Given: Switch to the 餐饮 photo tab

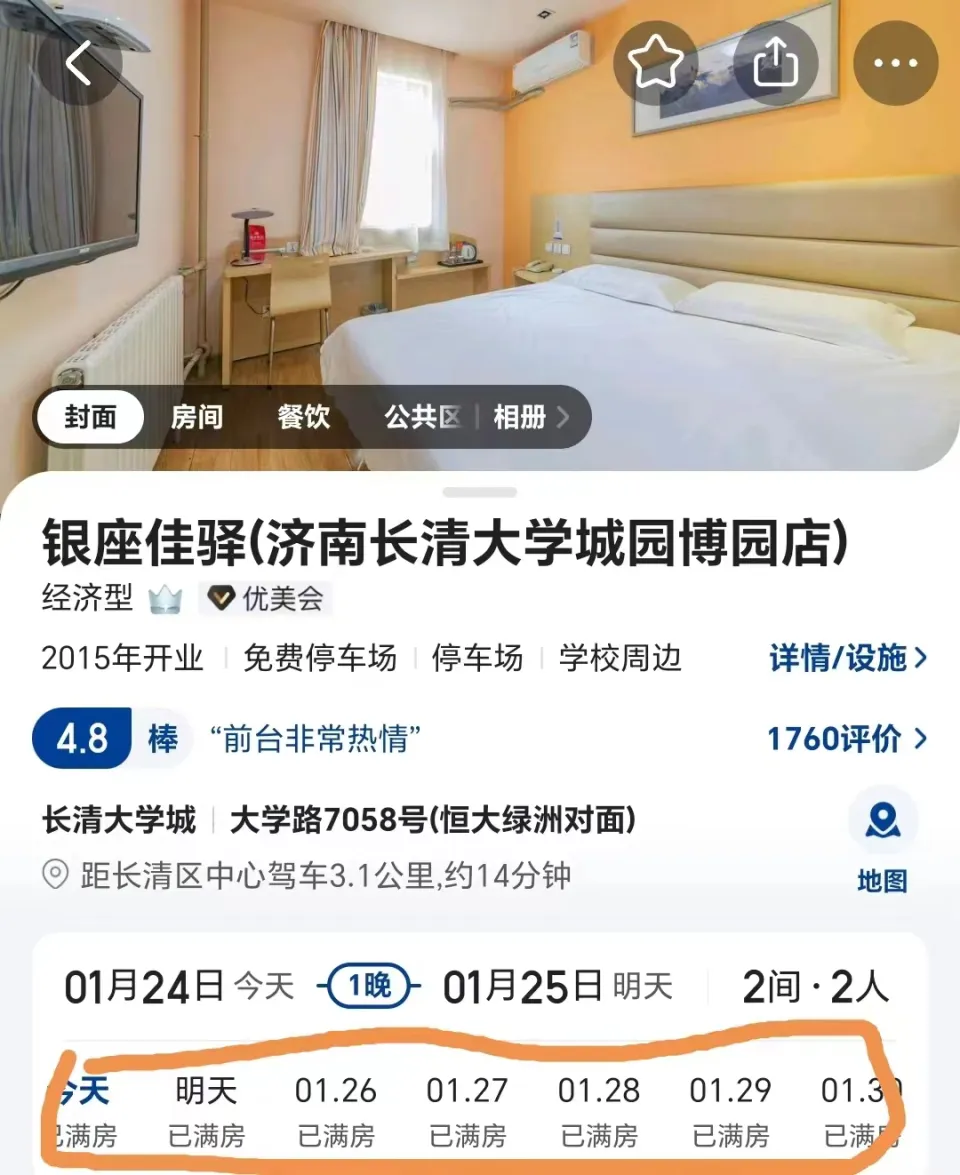Looking at the screenshot, I should click(x=303, y=417).
